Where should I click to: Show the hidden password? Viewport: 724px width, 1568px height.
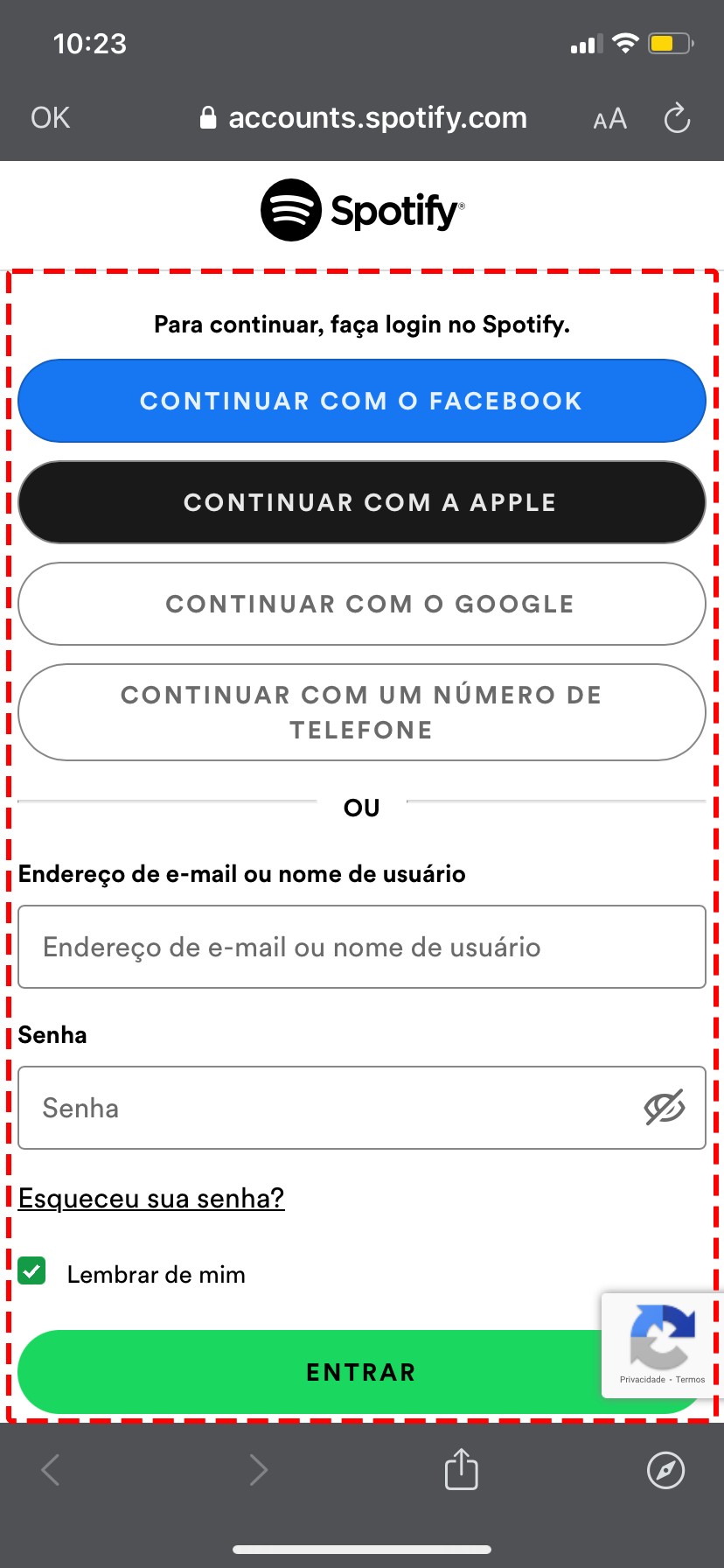(x=665, y=1108)
